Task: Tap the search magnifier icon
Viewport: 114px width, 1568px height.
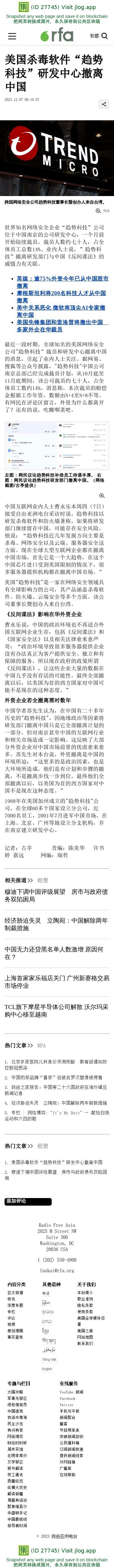Action: click(x=105, y=37)
